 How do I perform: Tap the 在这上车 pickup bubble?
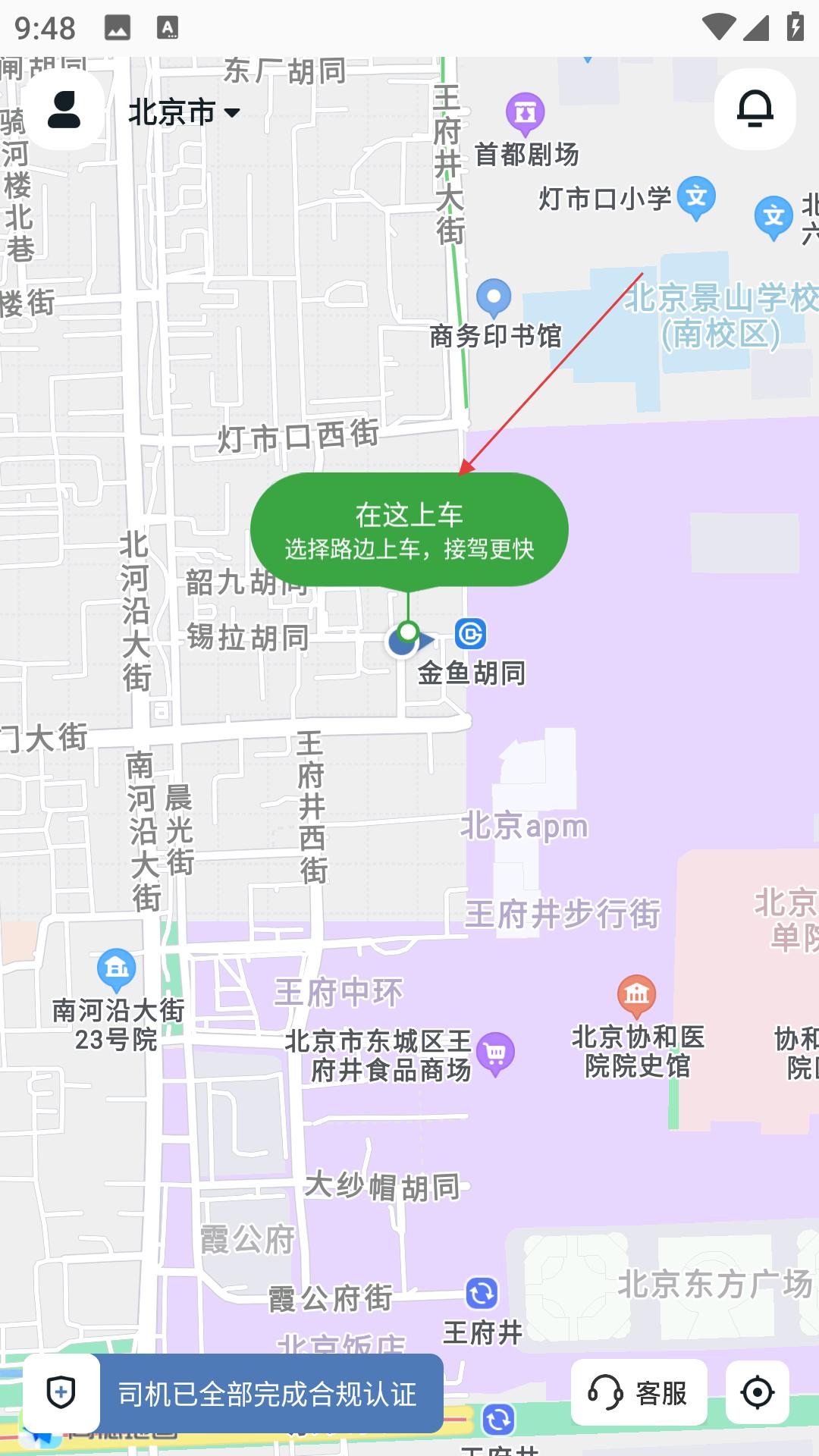pyautogui.click(x=409, y=530)
